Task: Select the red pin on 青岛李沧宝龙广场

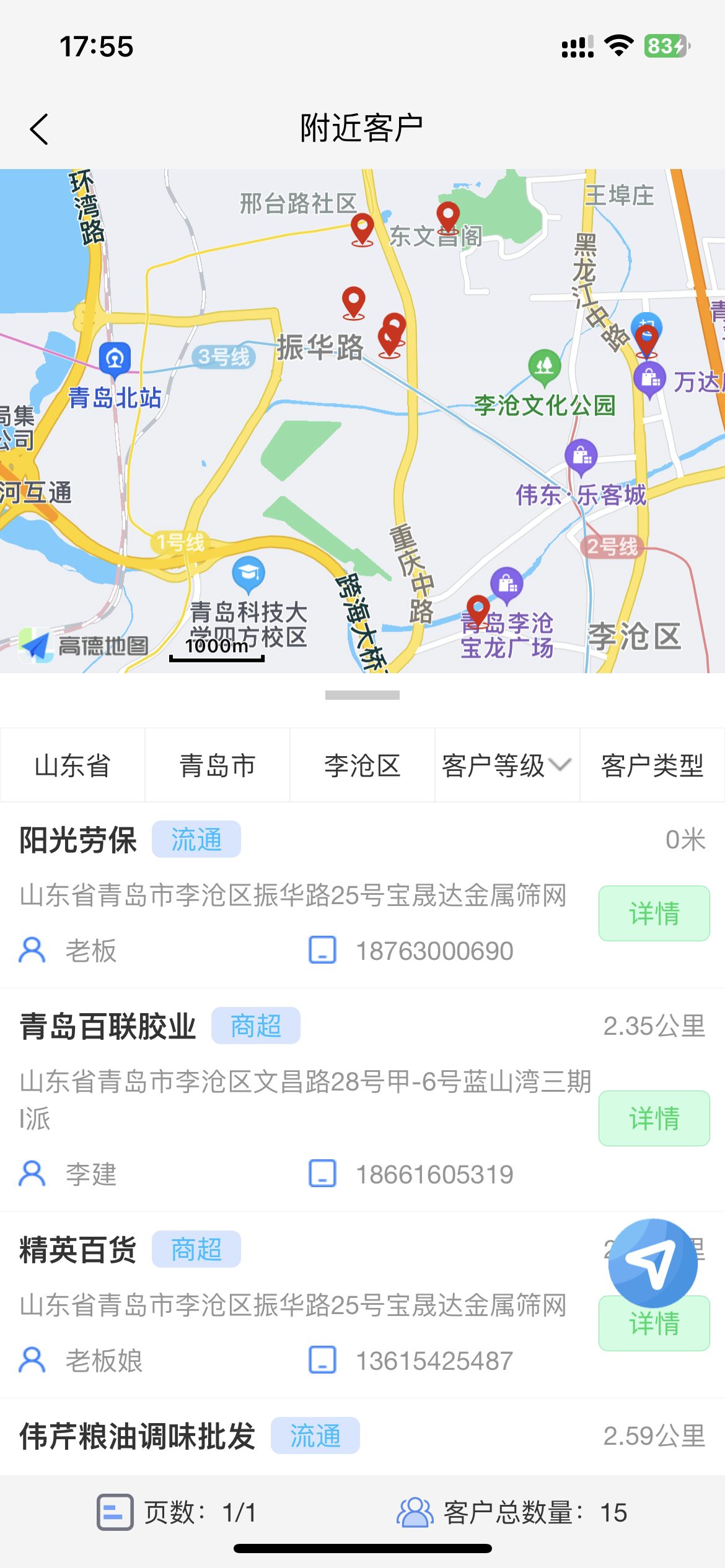Action: pyautogui.click(x=478, y=609)
